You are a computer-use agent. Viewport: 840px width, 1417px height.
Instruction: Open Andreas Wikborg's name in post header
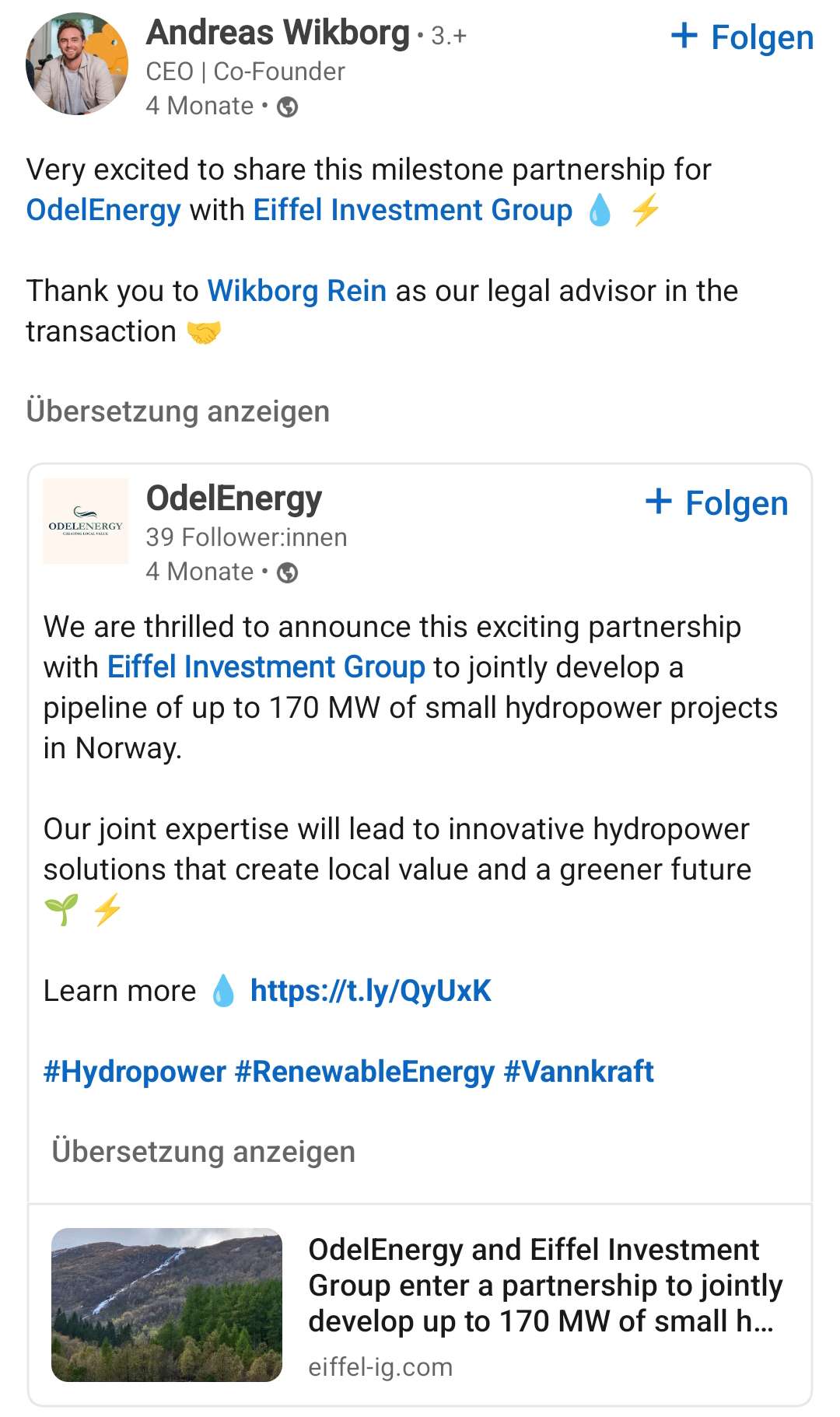[278, 33]
